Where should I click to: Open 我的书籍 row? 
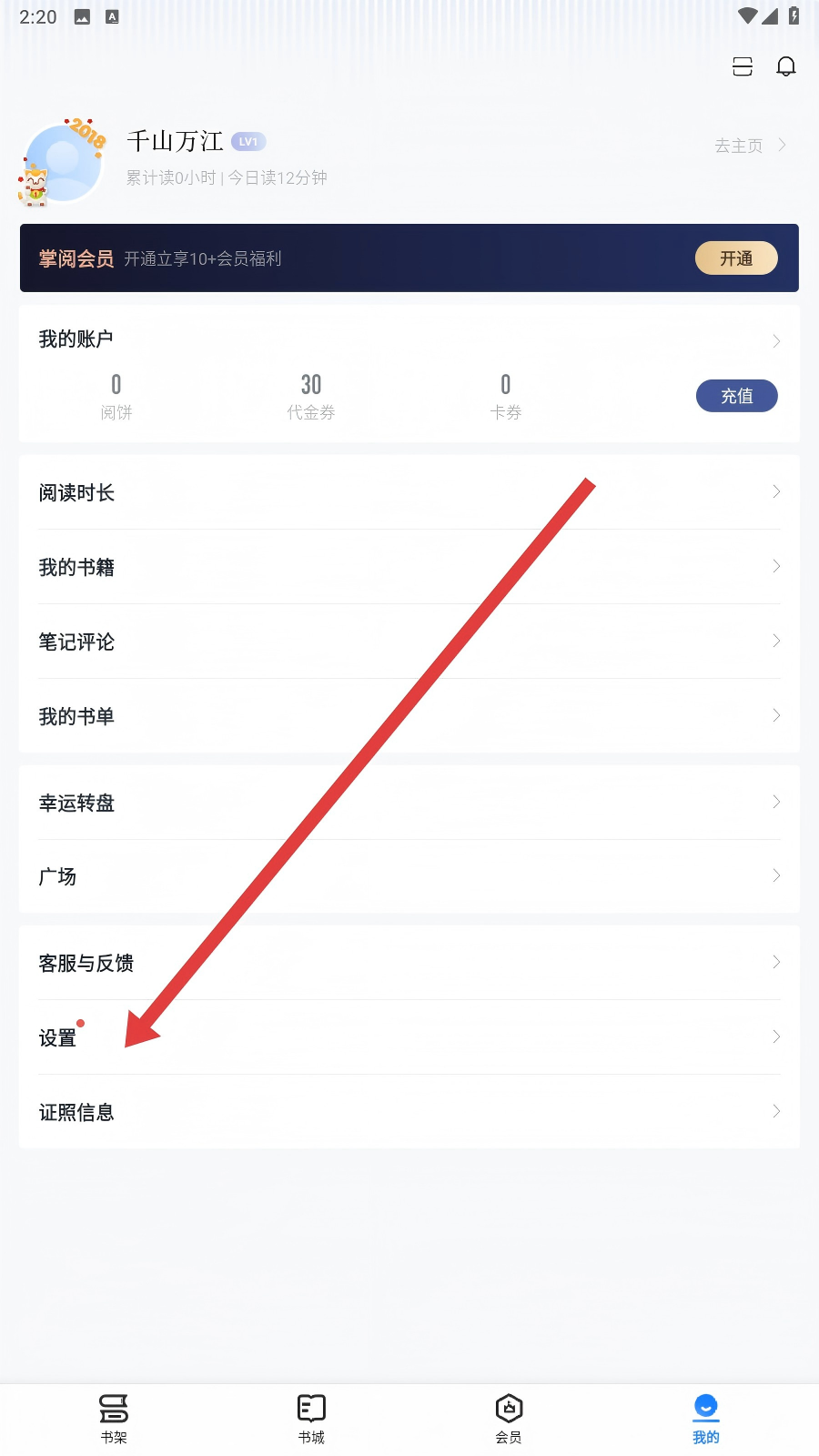(x=409, y=567)
